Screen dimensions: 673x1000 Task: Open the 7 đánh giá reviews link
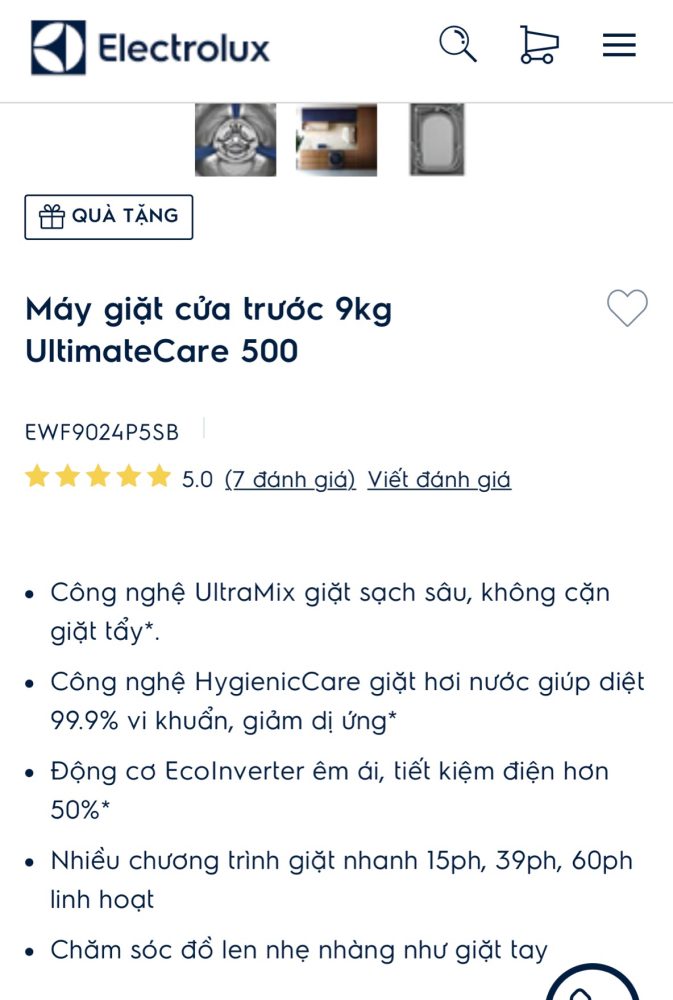coord(290,480)
